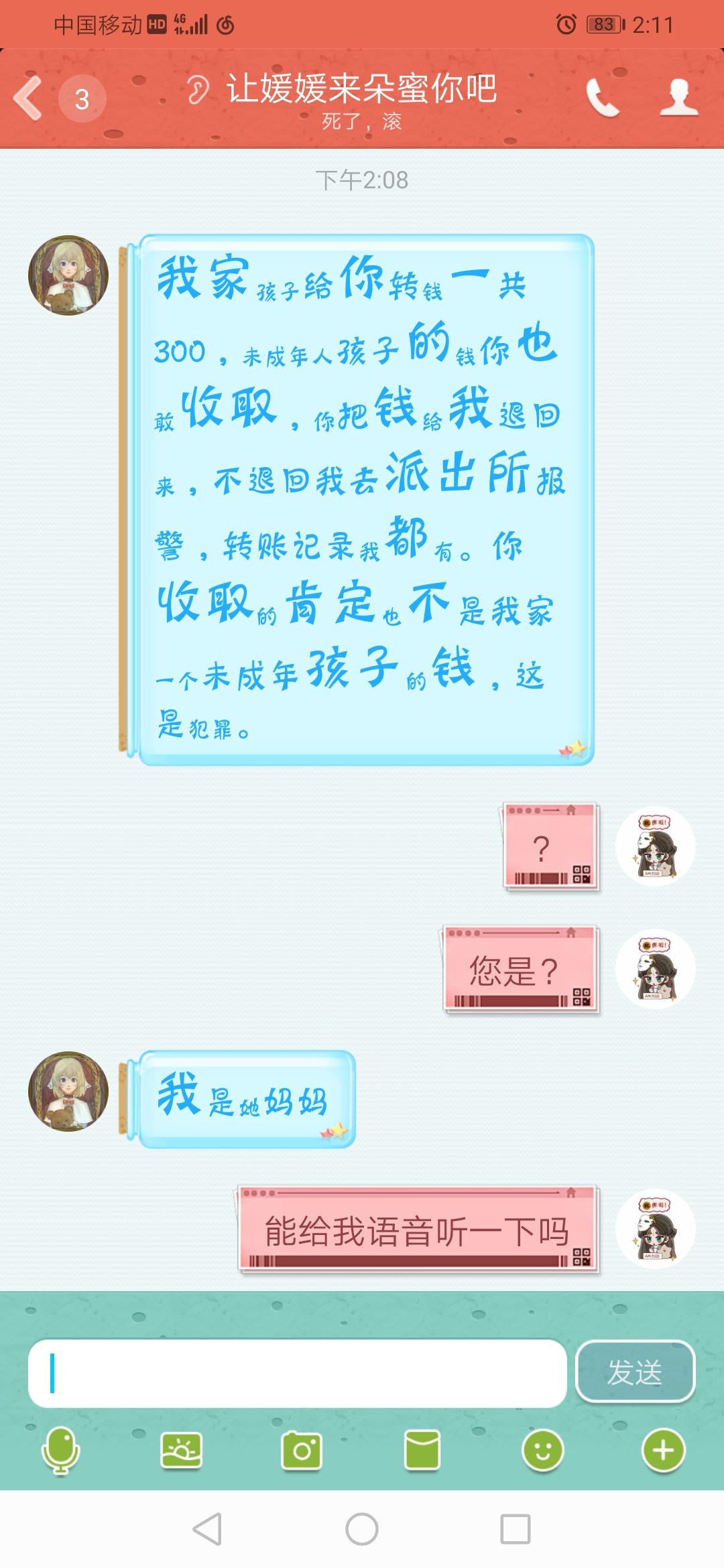724x1568 pixels.
Task: Open the red envelope icon
Action: [422, 1451]
